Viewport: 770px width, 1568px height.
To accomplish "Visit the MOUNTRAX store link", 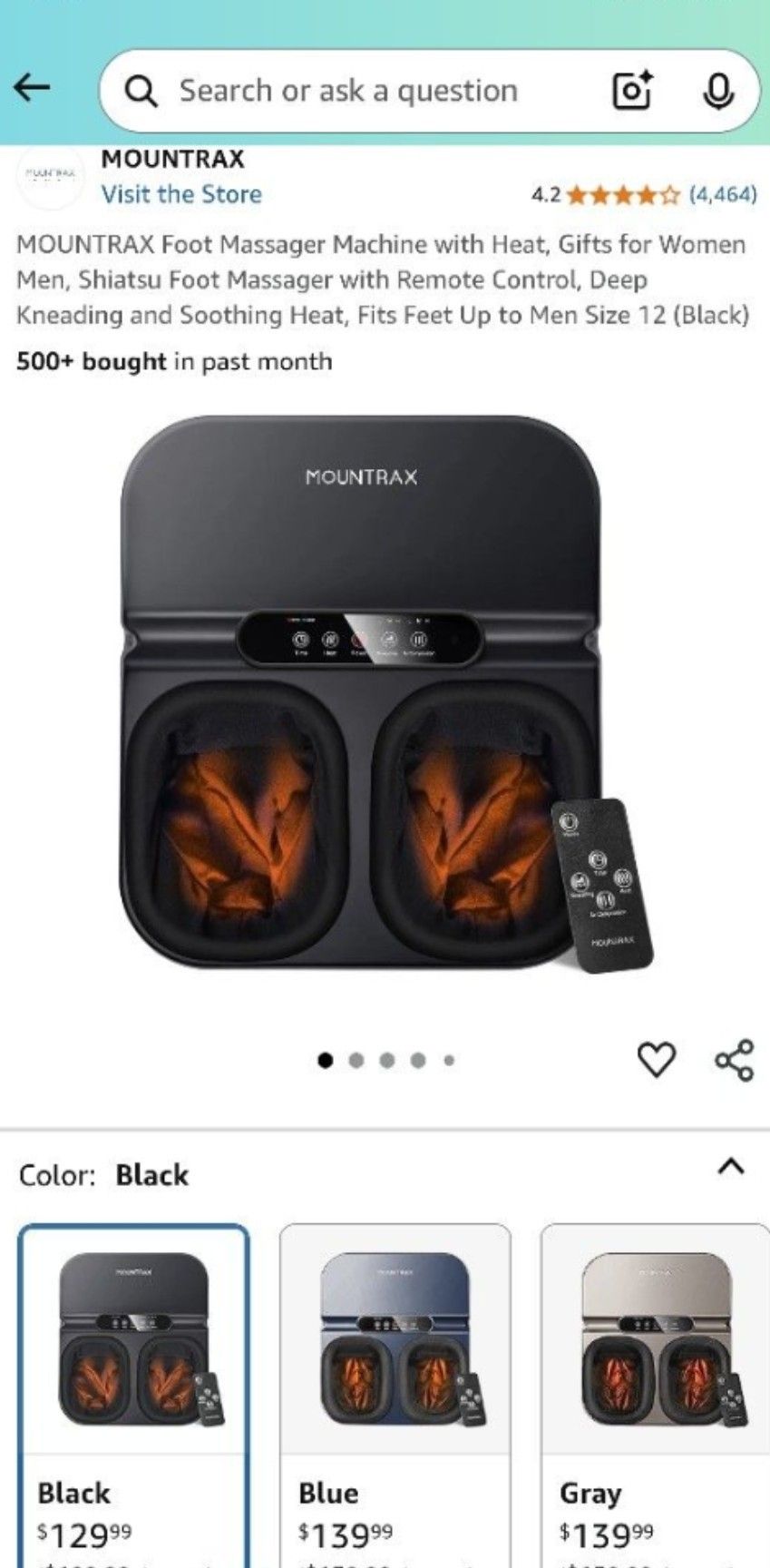I will click(x=181, y=194).
